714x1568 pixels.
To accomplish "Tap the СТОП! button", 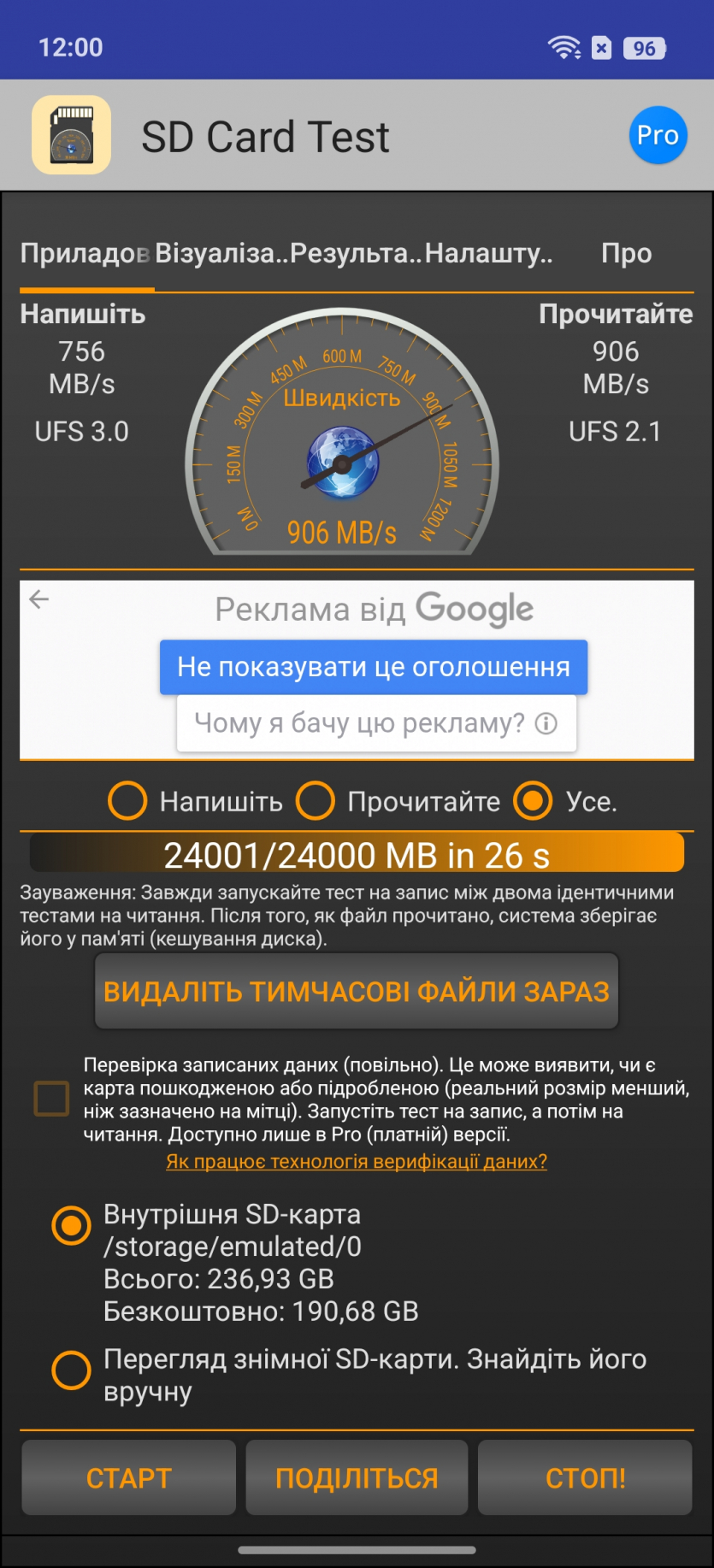I will pos(585,1477).
